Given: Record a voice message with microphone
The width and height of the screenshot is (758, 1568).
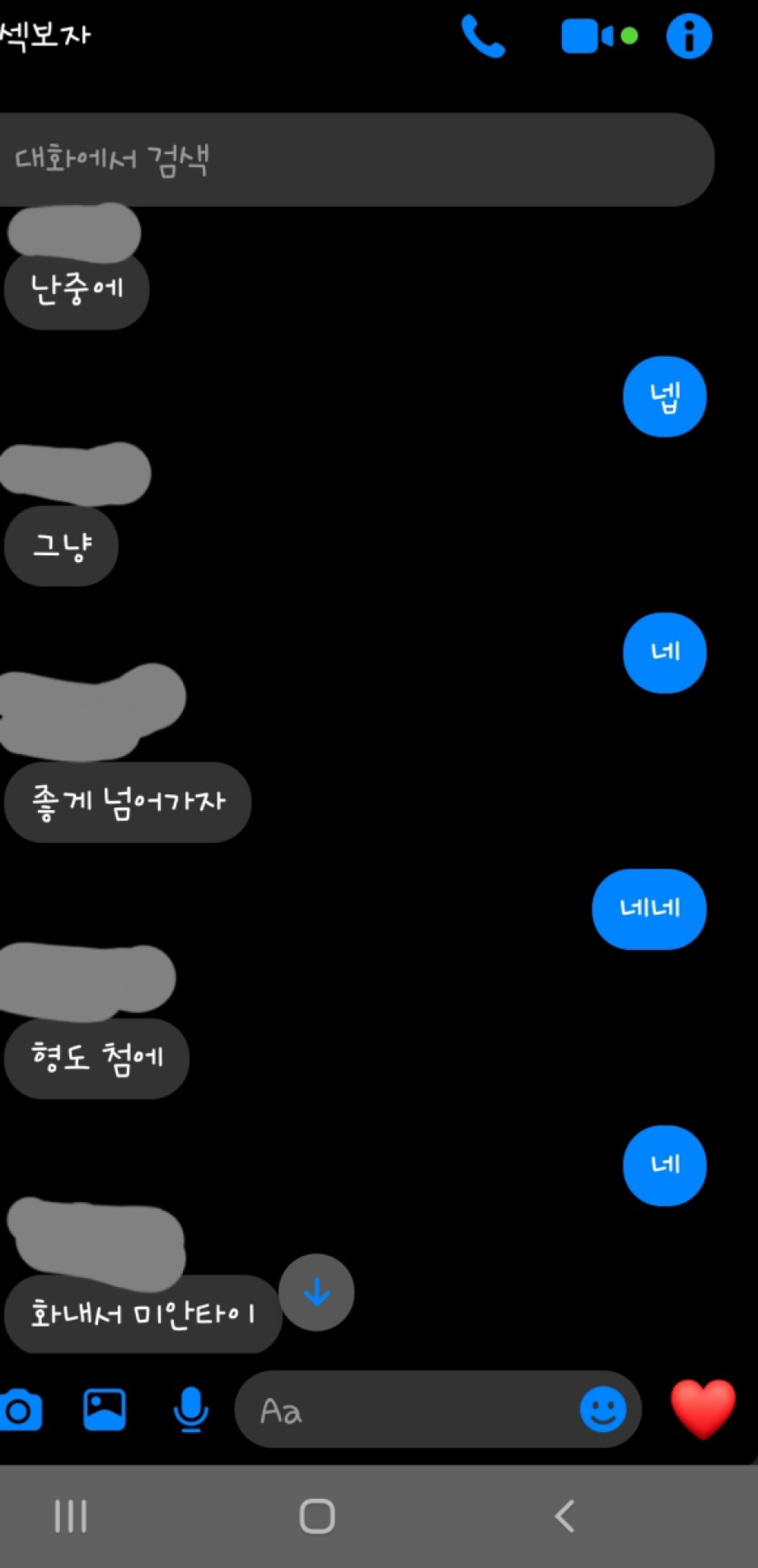Looking at the screenshot, I should [x=190, y=1410].
